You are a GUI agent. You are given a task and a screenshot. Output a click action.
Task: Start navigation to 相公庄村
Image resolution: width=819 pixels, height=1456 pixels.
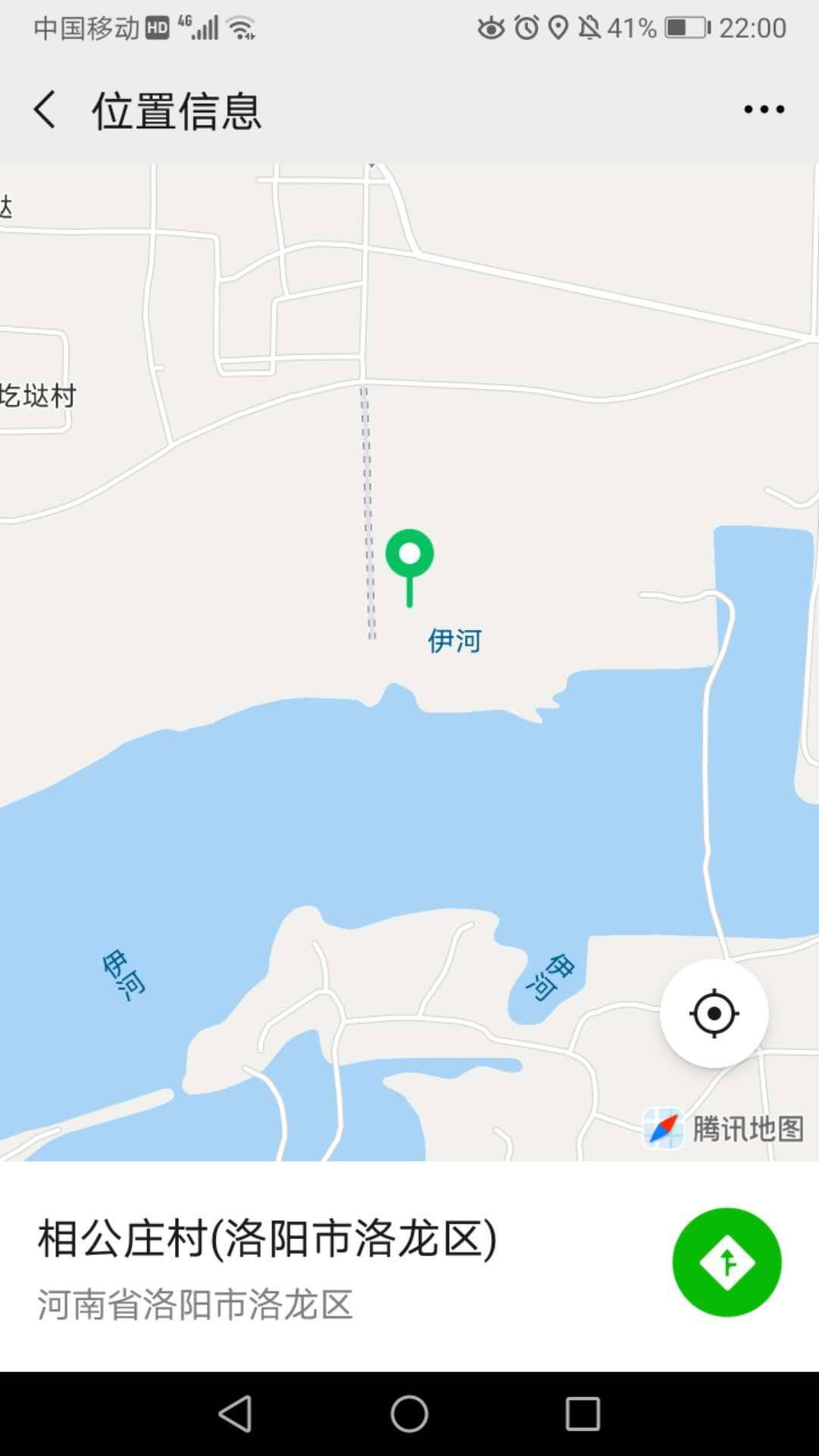point(726,1263)
